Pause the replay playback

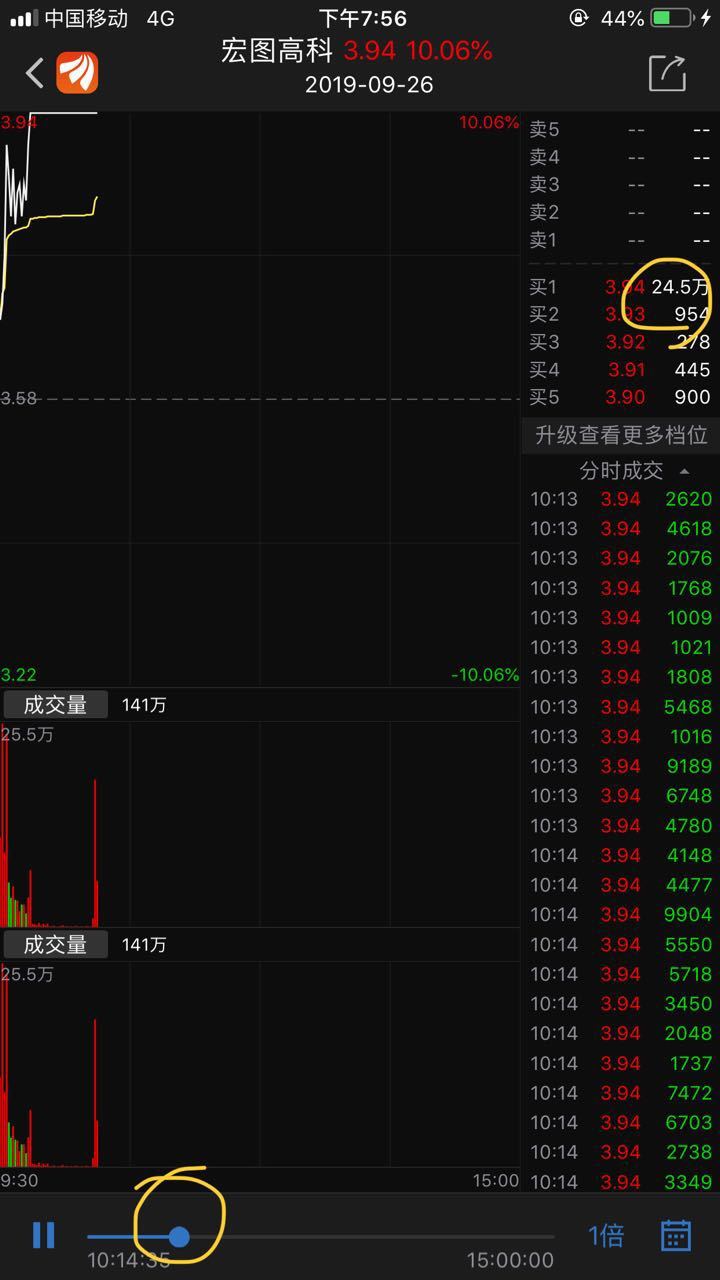44,1235
